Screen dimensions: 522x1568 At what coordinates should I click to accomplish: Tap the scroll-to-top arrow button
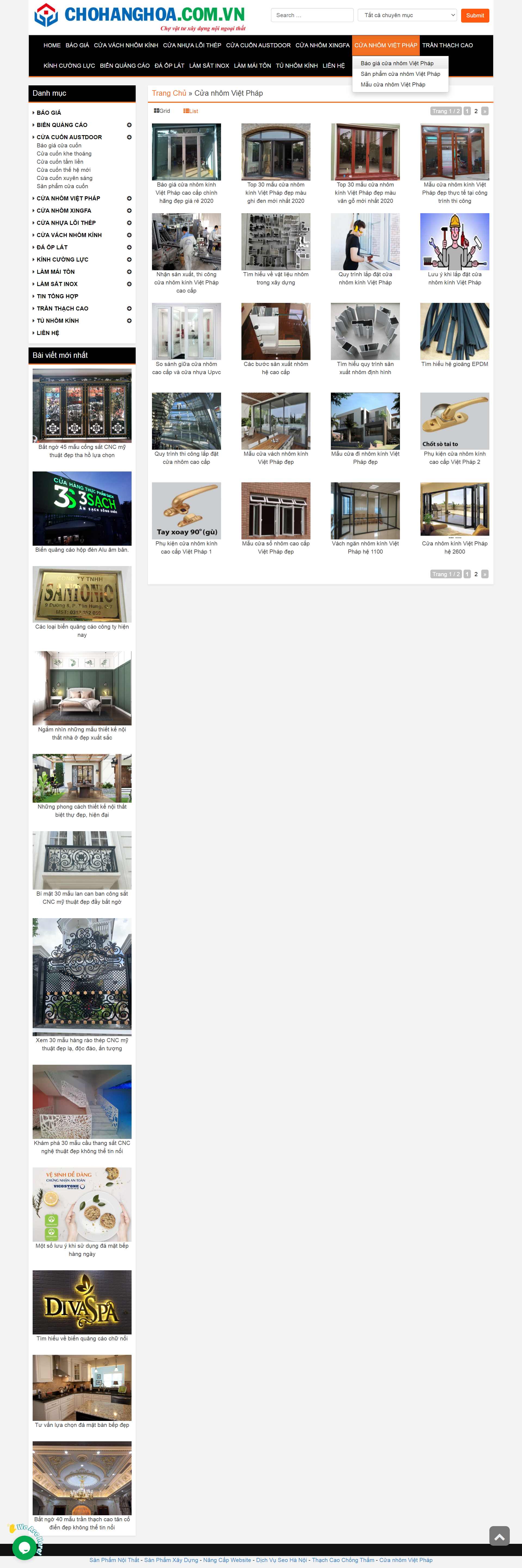(499, 1536)
